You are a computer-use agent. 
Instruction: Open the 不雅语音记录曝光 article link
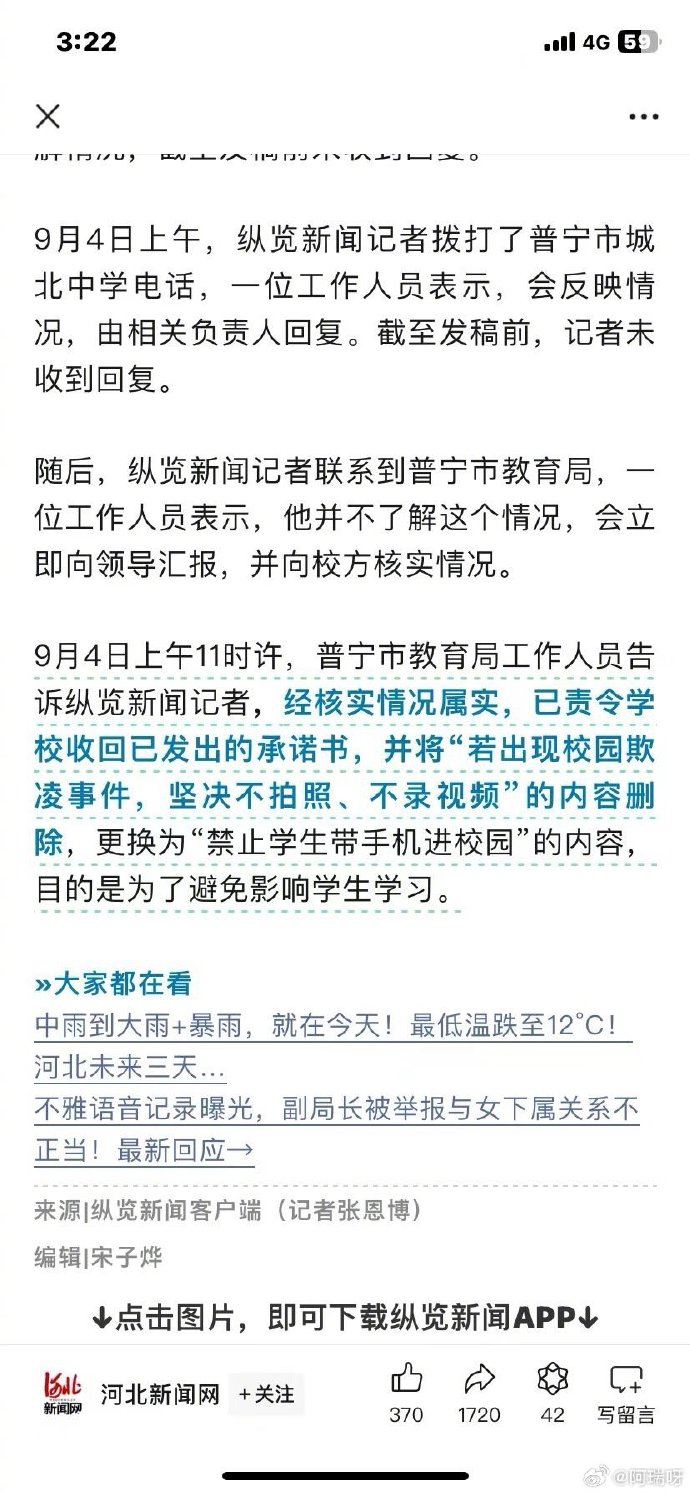coord(336,1129)
